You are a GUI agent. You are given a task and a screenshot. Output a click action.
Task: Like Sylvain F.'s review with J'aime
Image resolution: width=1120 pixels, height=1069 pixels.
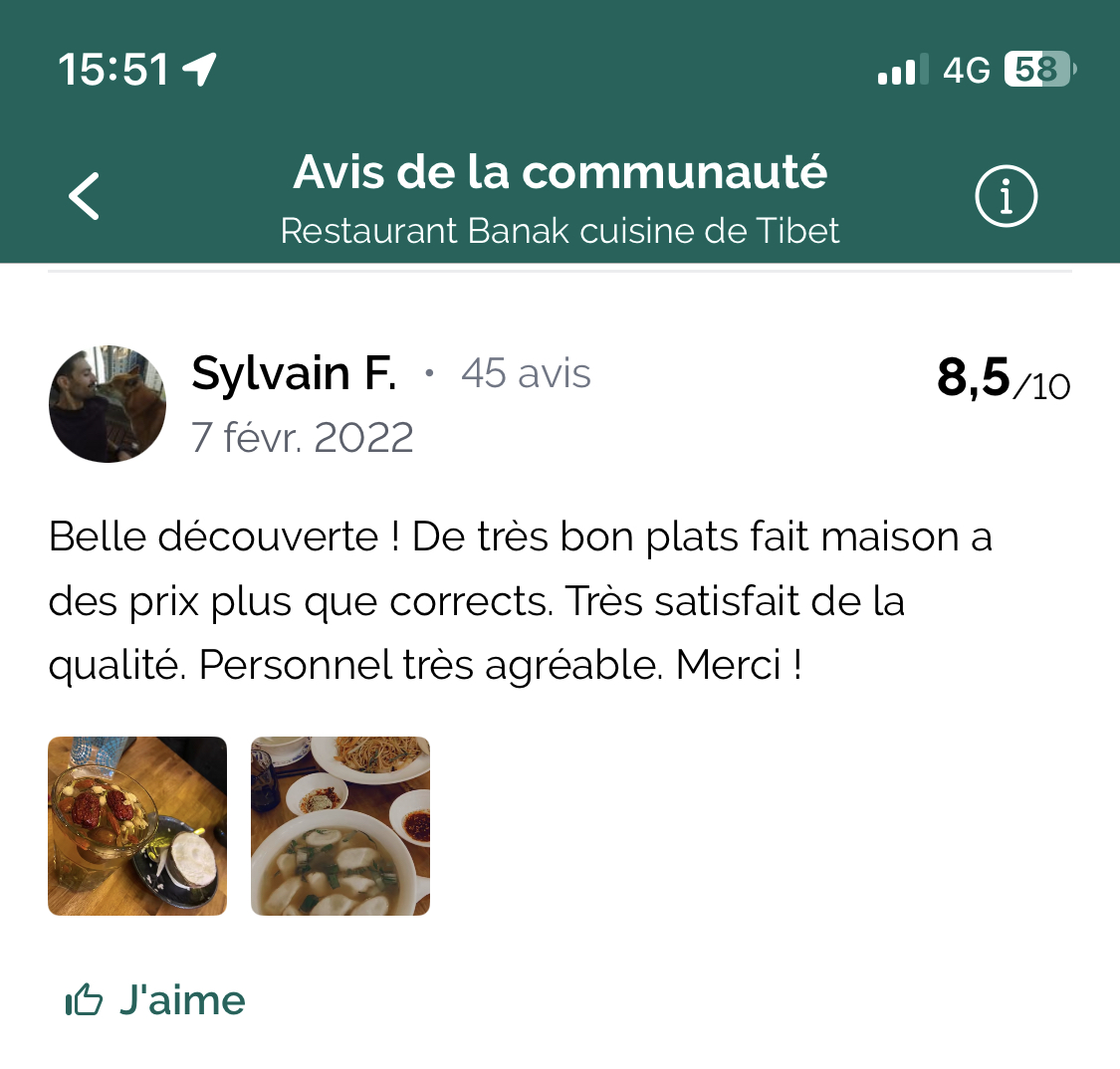coord(155,1000)
